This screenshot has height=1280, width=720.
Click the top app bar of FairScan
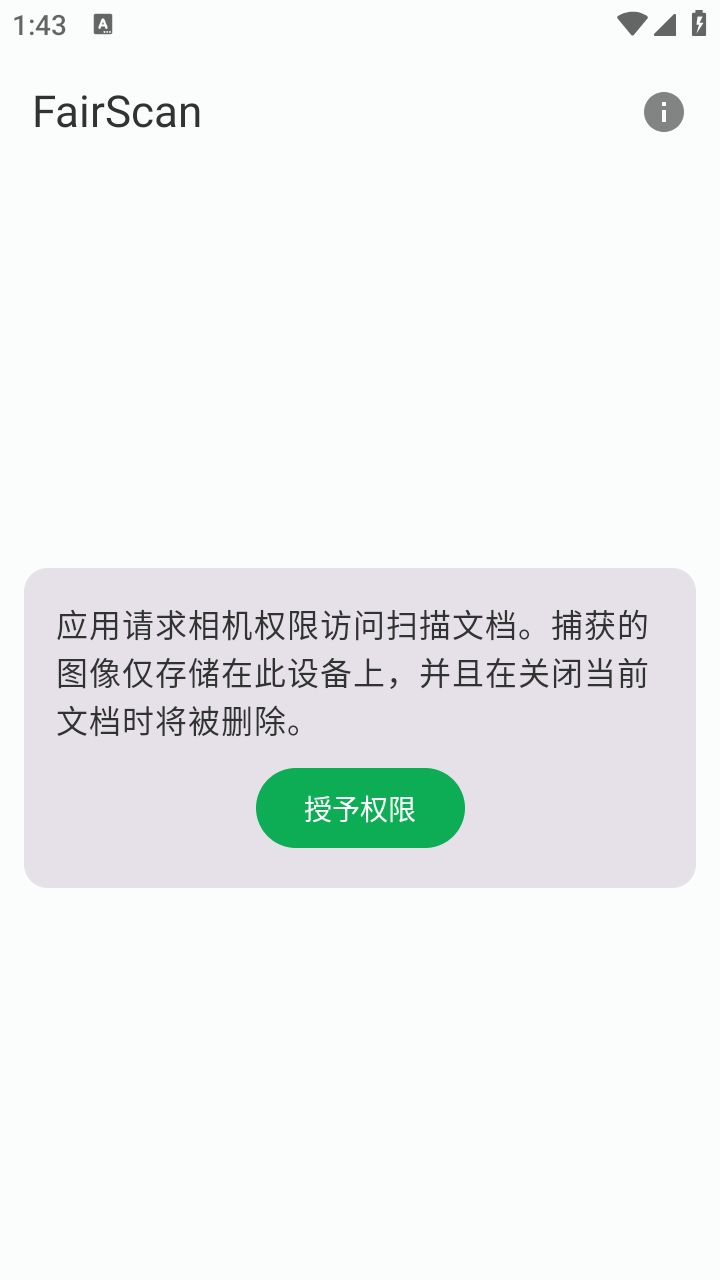click(360, 111)
